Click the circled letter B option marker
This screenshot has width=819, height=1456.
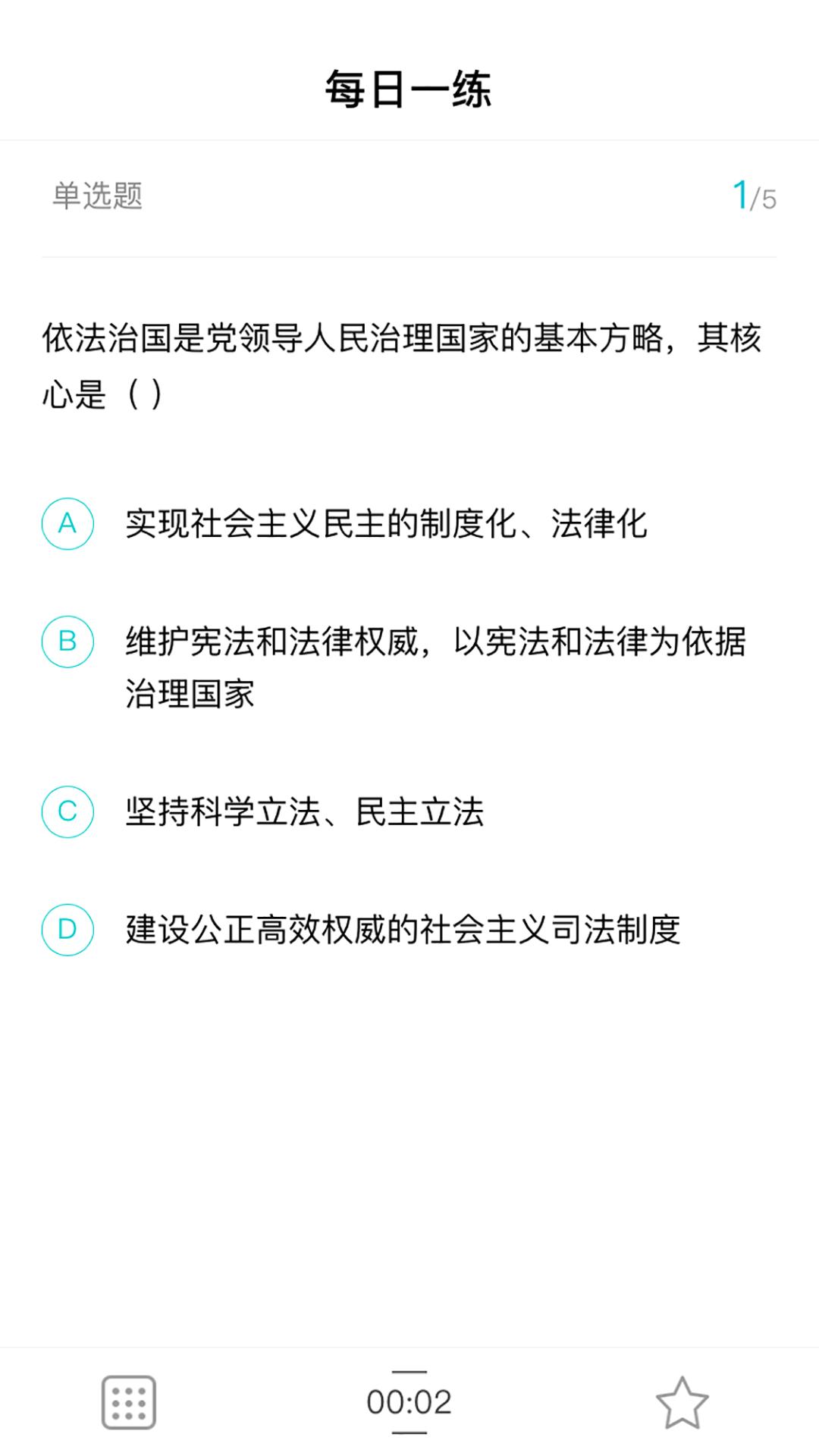click(x=67, y=641)
